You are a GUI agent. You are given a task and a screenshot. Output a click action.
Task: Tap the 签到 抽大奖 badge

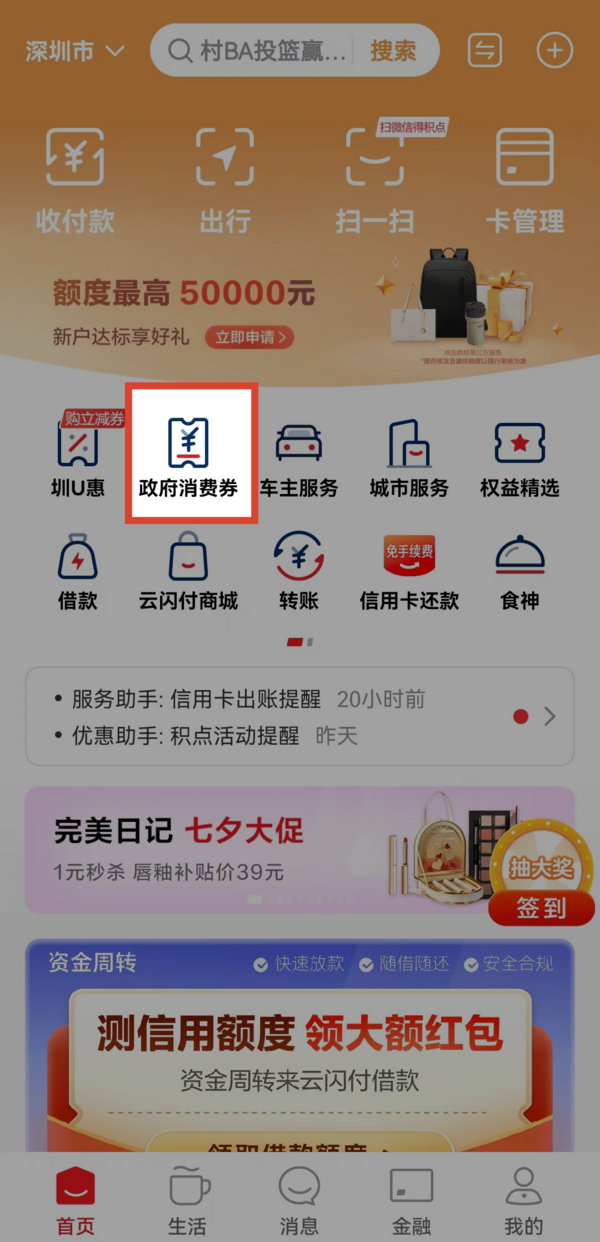(x=541, y=880)
